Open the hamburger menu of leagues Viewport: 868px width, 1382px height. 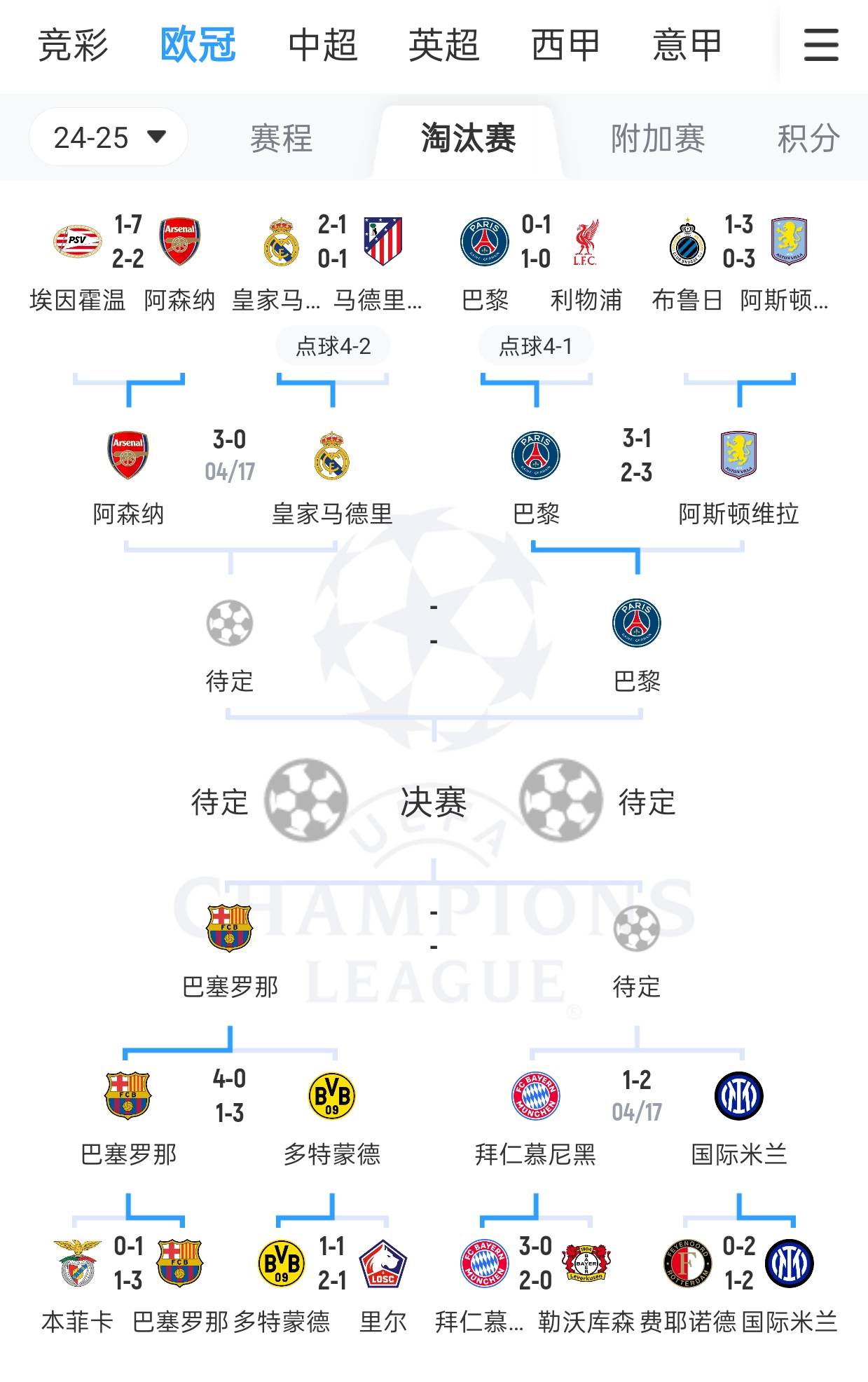click(821, 46)
